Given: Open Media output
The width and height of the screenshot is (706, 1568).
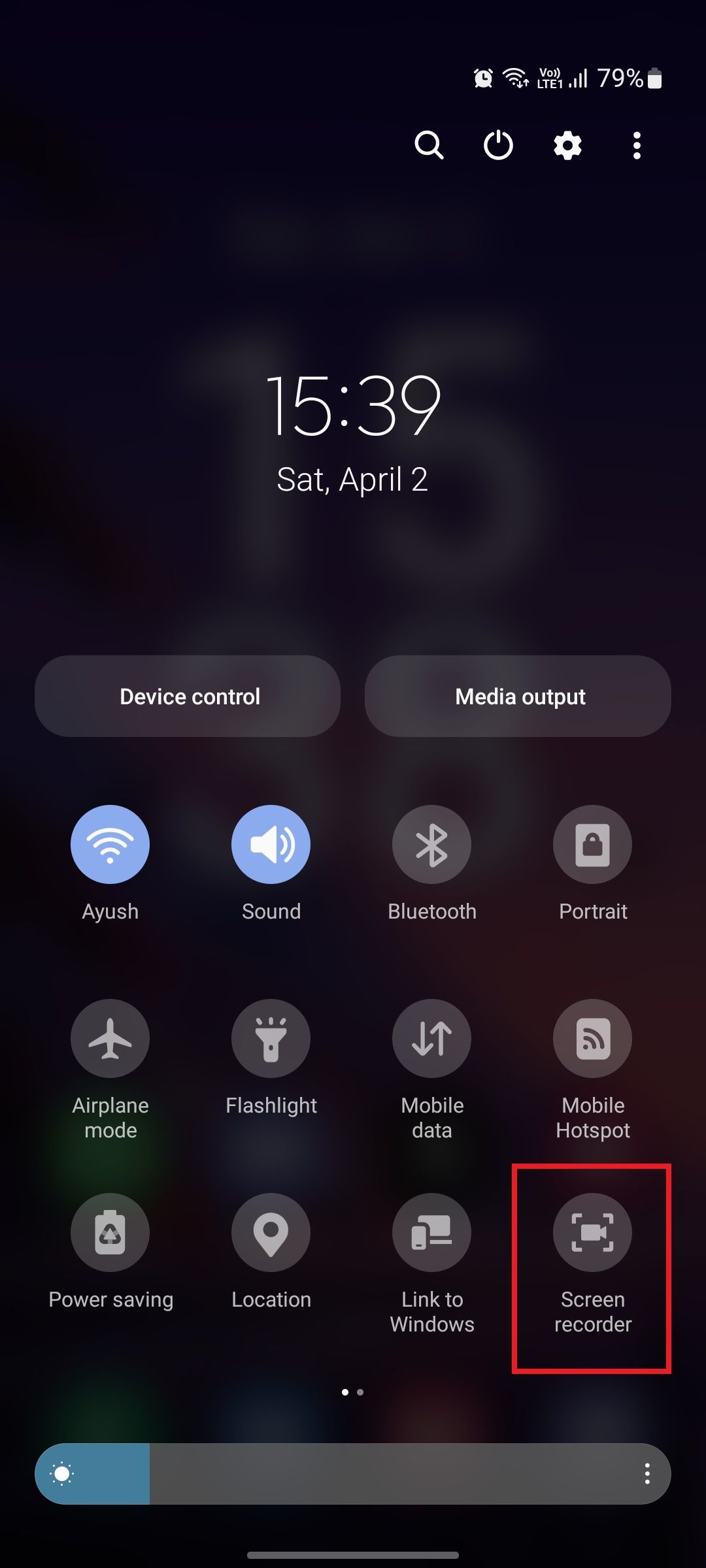Looking at the screenshot, I should pos(518,696).
